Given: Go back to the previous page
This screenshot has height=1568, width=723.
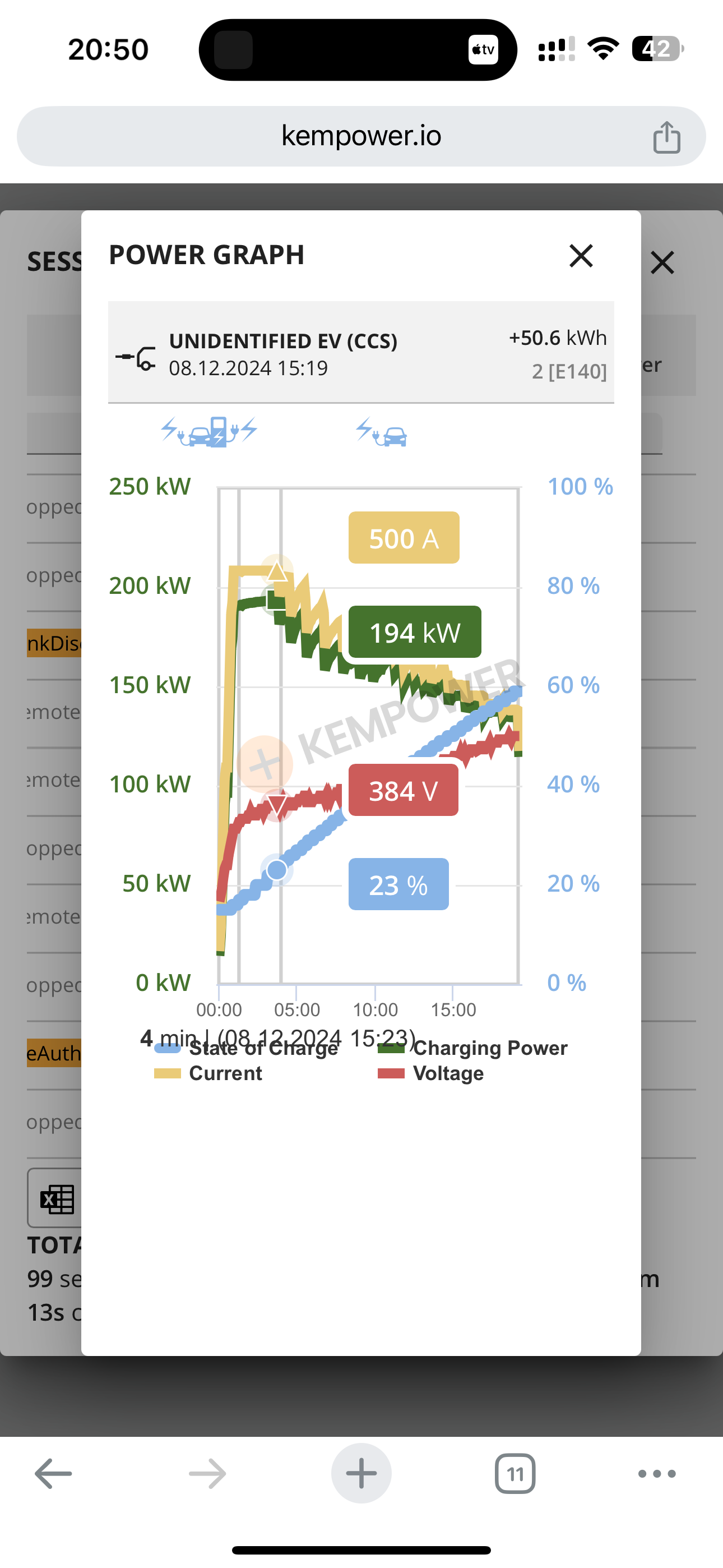Looking at the screenshot, I should 54,1474.
